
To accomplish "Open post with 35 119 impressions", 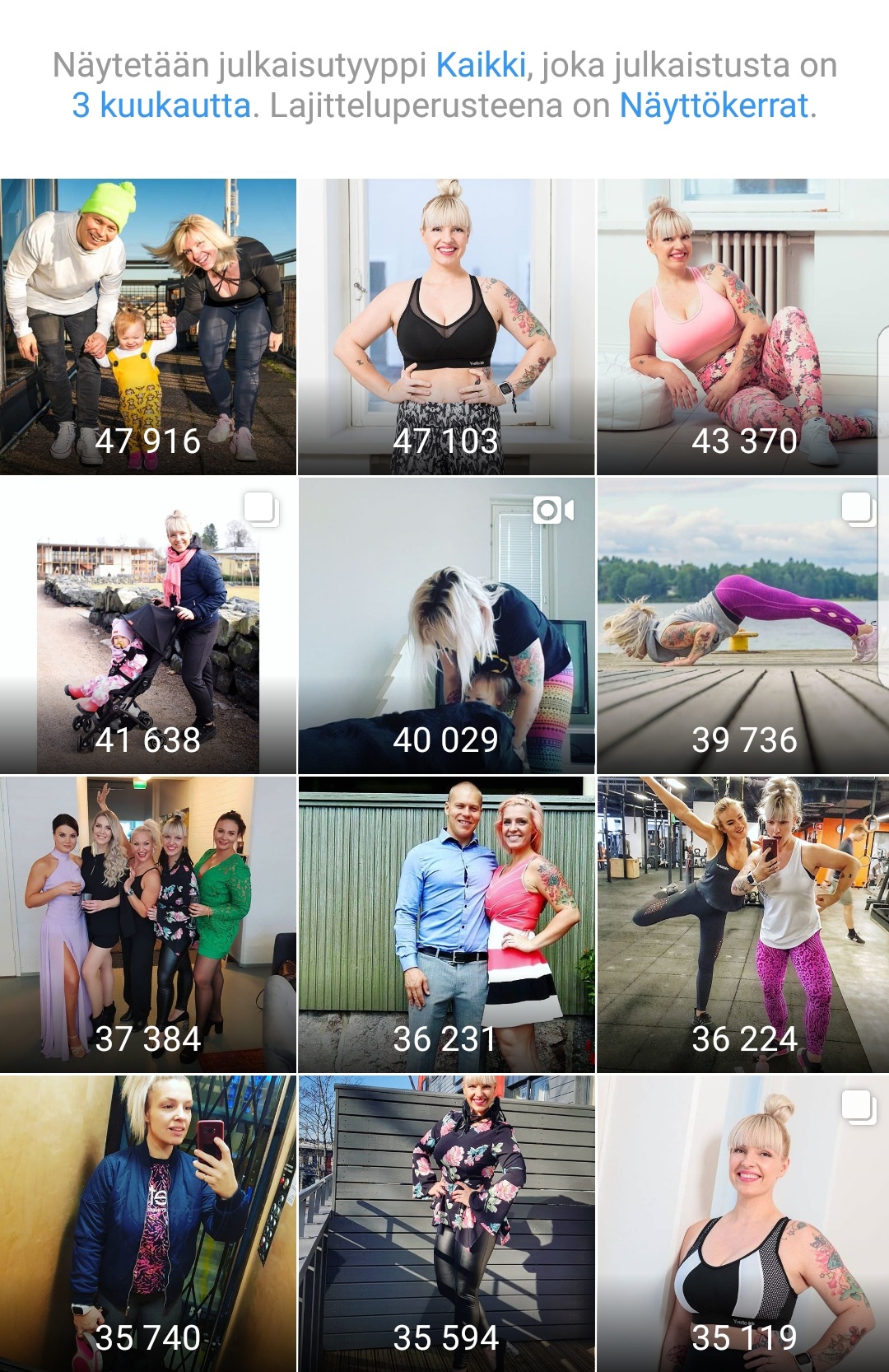I will coord(742,1223).
